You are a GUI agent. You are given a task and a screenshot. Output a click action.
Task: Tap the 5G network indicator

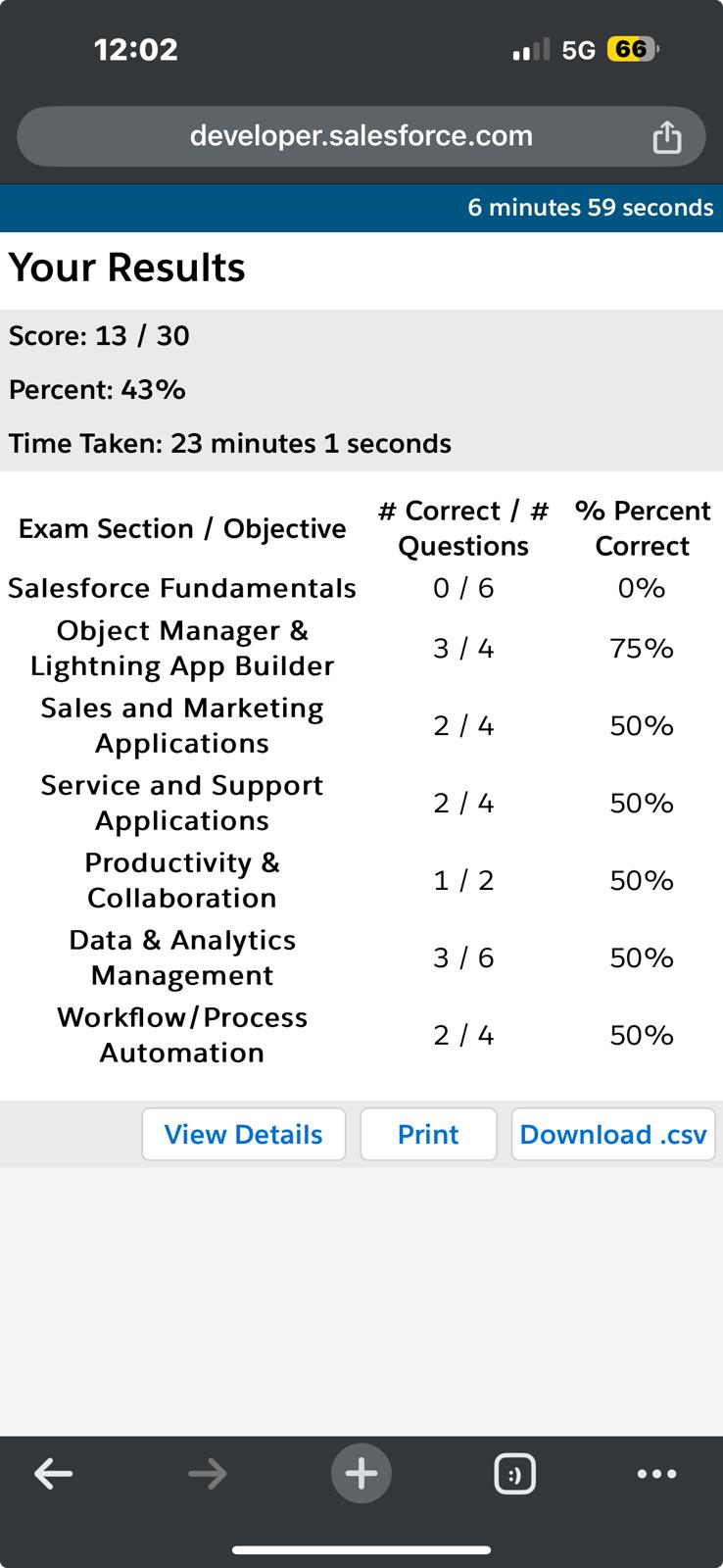[x=580, y=48]
